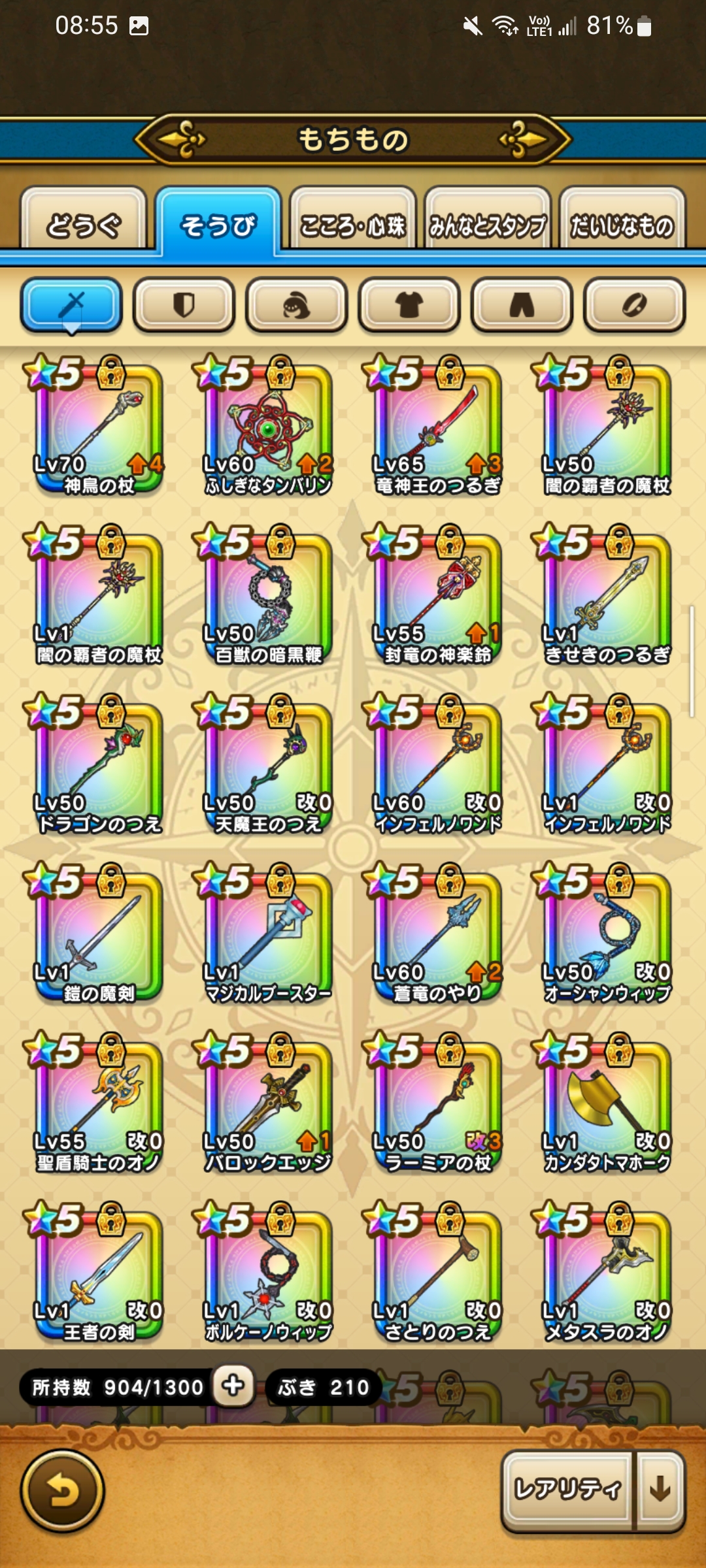Tap the plus button to expand inventory
This screenshot has width=706, height=1568.
coord(233,1386)
